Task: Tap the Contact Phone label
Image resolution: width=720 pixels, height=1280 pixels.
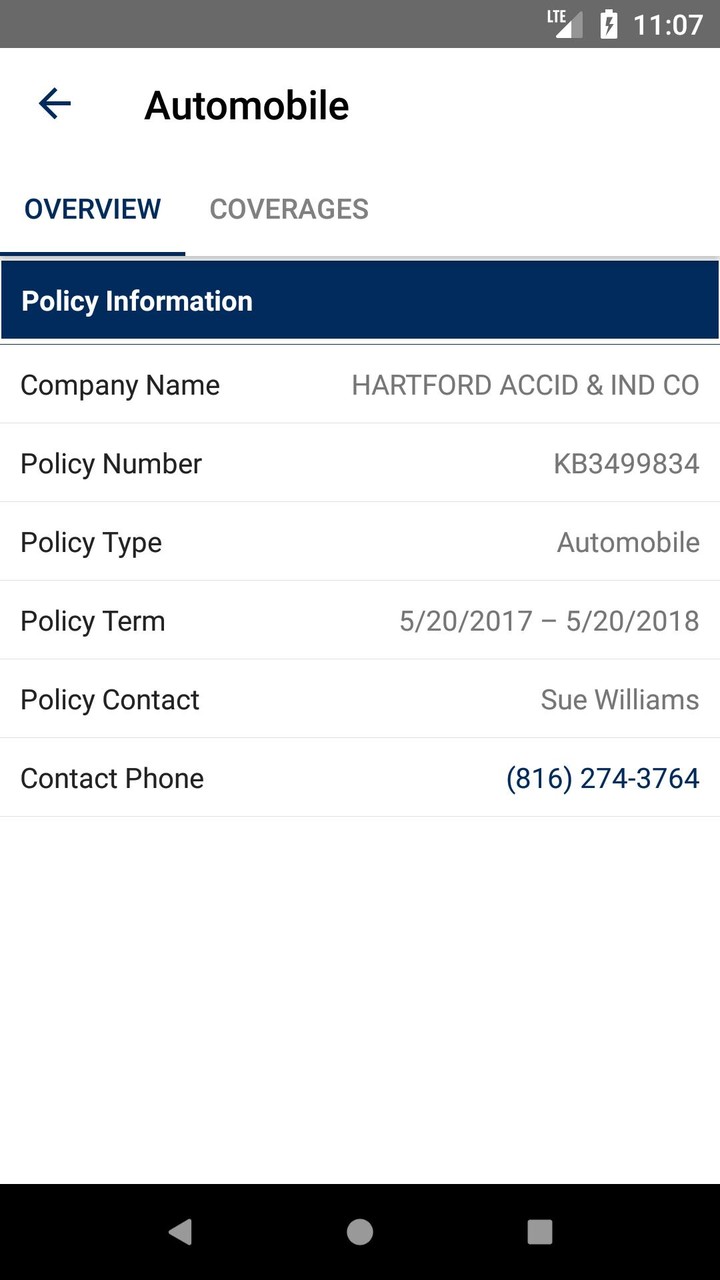Action: point(111,778)
